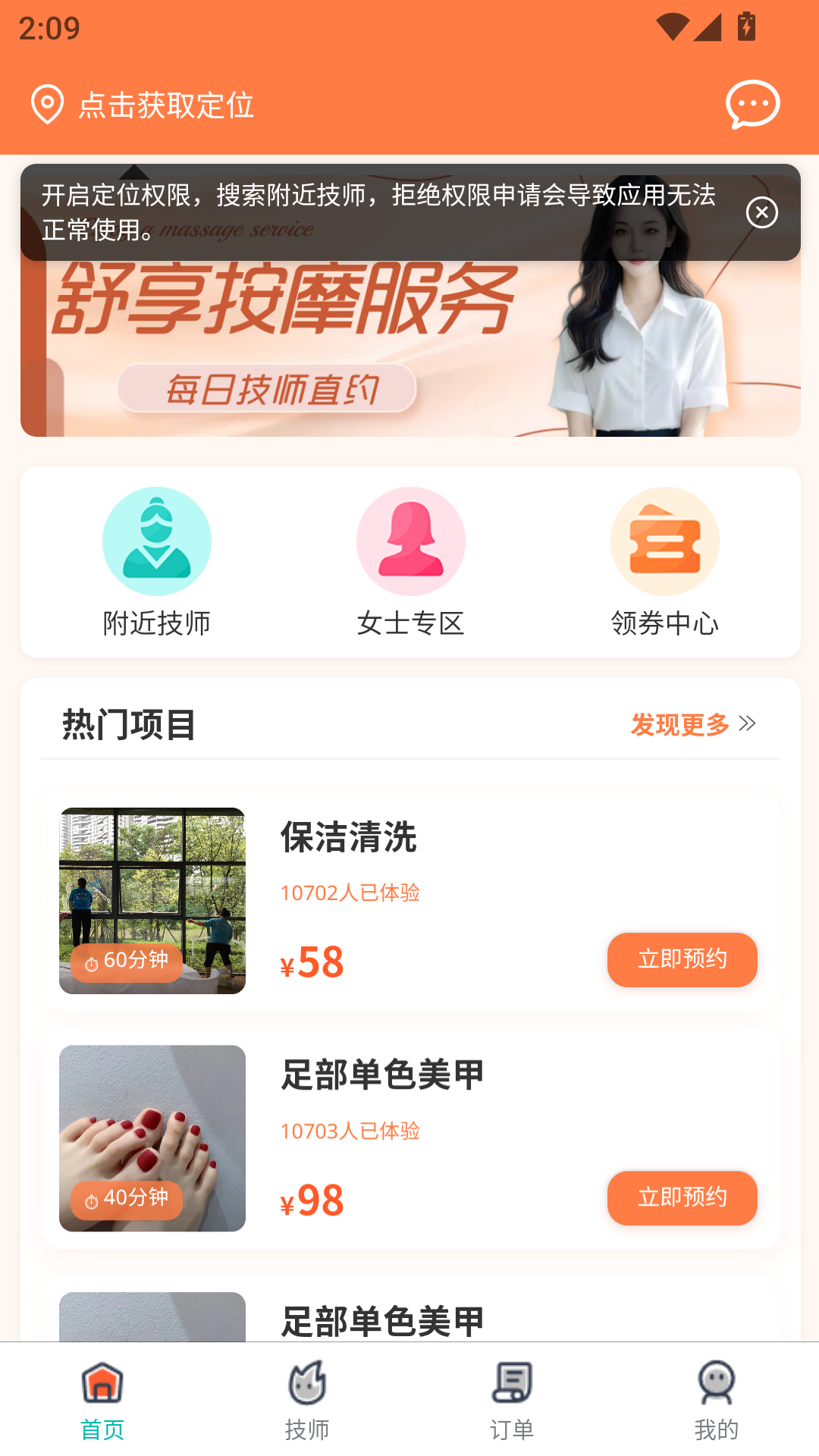Viewport: 819px width, 1456px height.
Task: Book 足部单色美甲 with 立即预约 button
Action: point(682,1198)
